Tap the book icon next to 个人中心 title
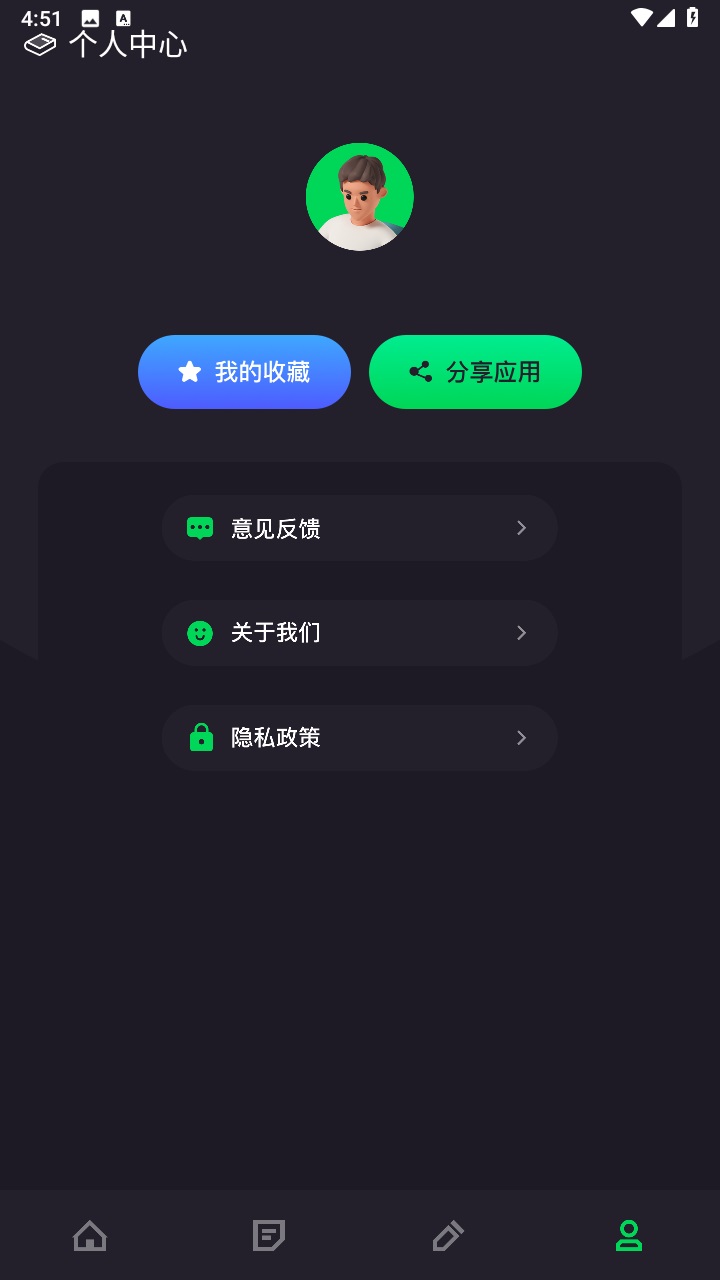This screenshot has height=1280, width=720. pyautogui.click(x=38, y=44)
